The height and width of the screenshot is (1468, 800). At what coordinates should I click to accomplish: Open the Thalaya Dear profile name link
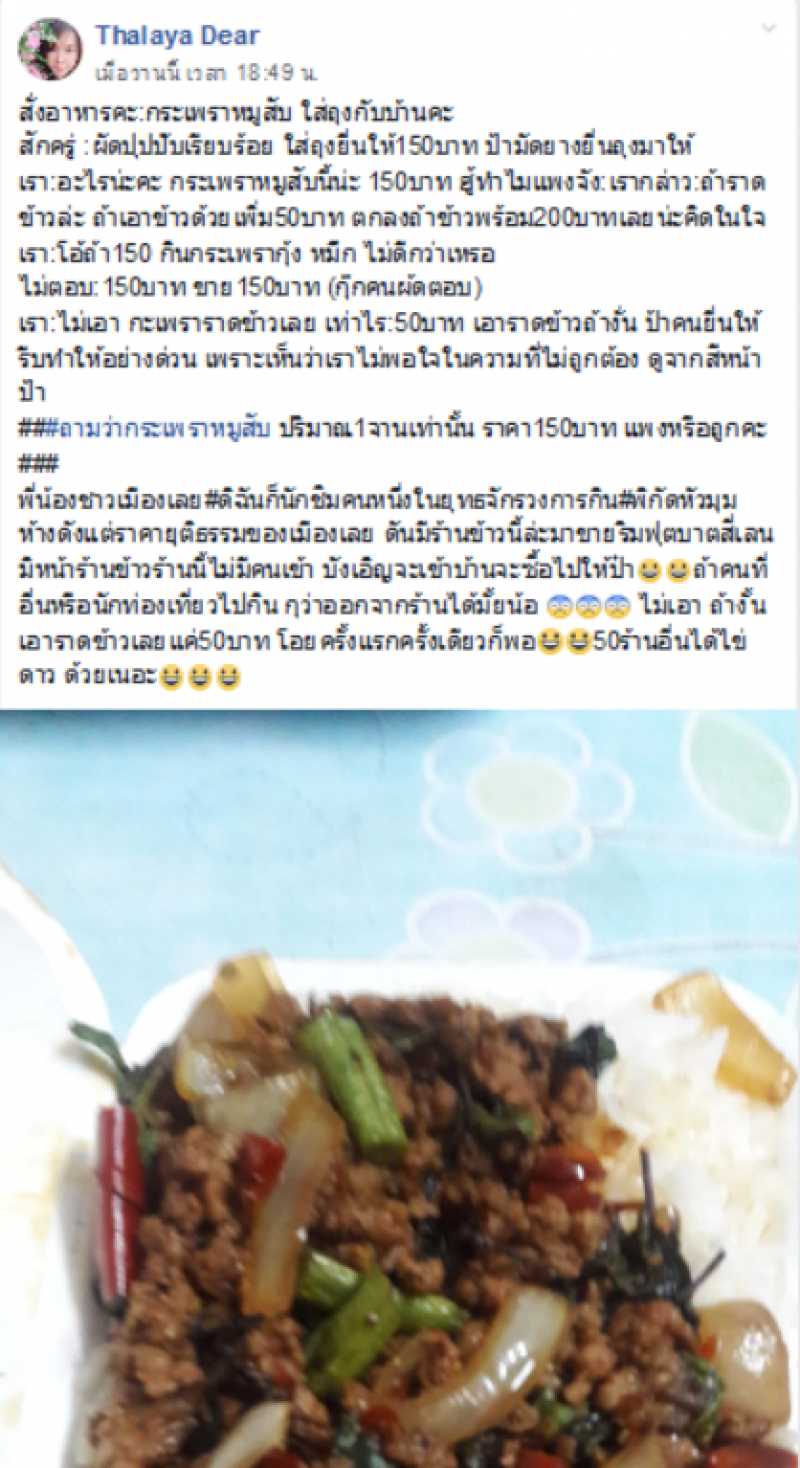coord(177,36)
